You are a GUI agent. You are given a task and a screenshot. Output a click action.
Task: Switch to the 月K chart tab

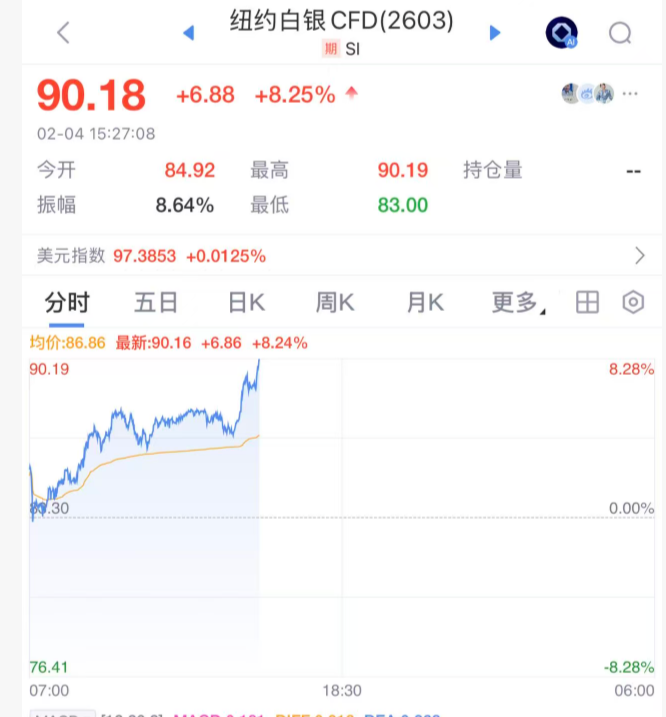(x=424, y=303)
